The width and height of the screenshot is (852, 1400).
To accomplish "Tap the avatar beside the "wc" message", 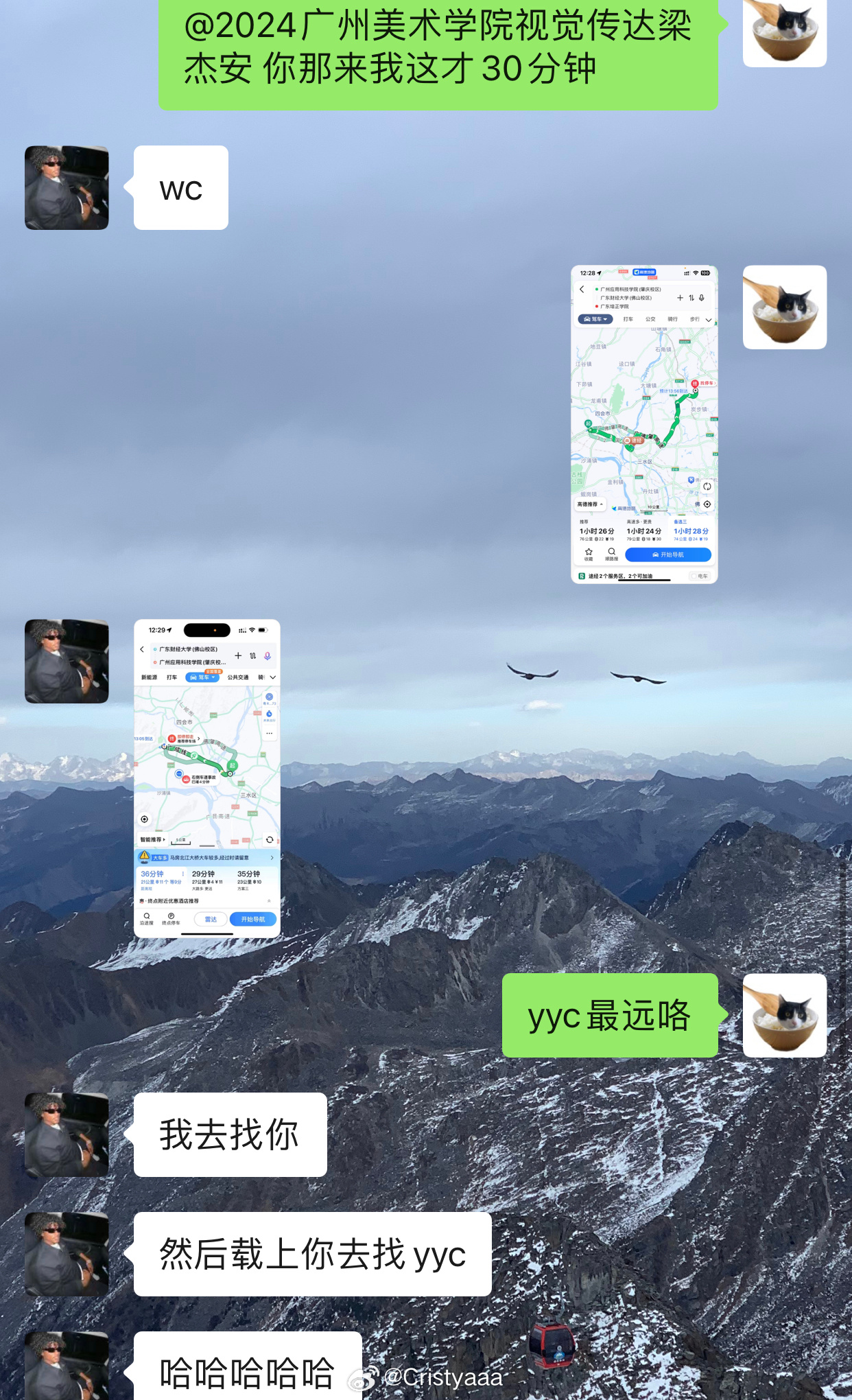I will point(67,187).
